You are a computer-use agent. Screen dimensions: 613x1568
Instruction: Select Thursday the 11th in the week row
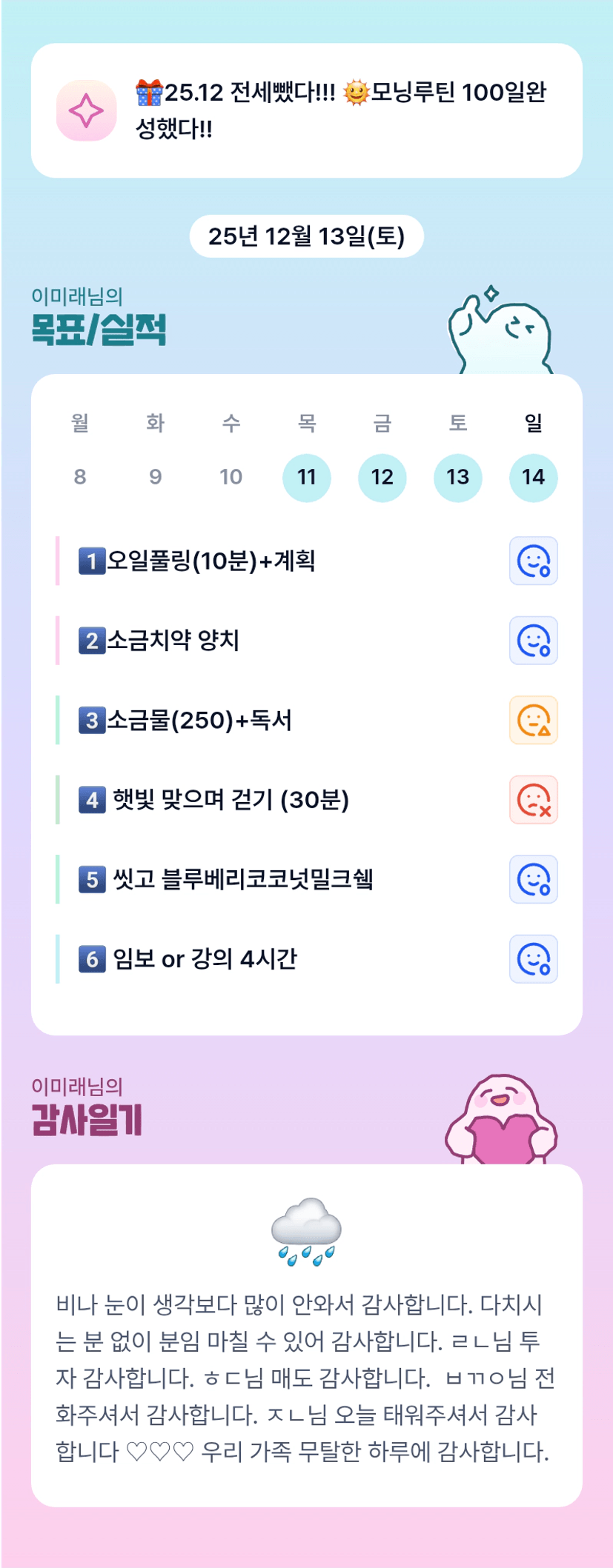(306, 477)
